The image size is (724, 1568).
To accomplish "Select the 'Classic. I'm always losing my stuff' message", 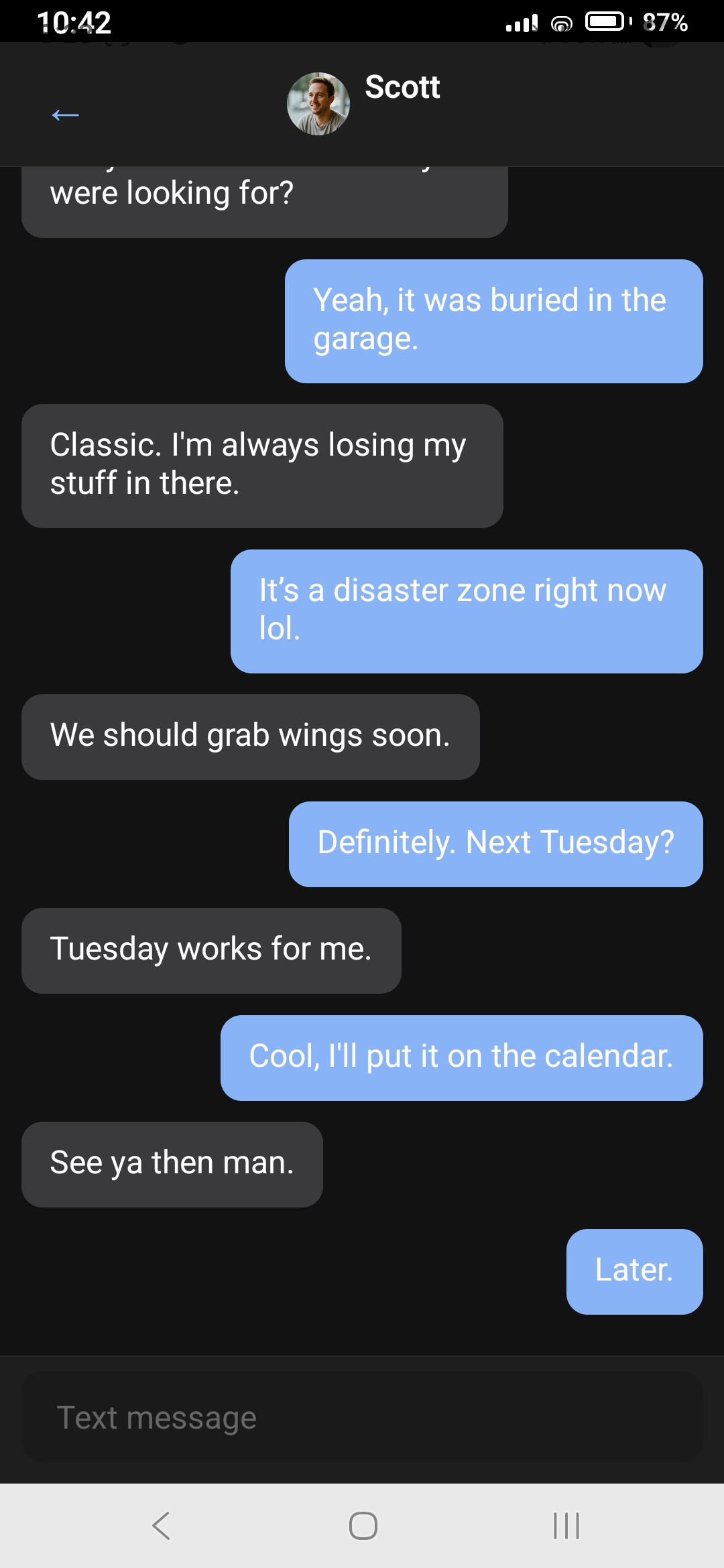I will [x=263, y=464].
